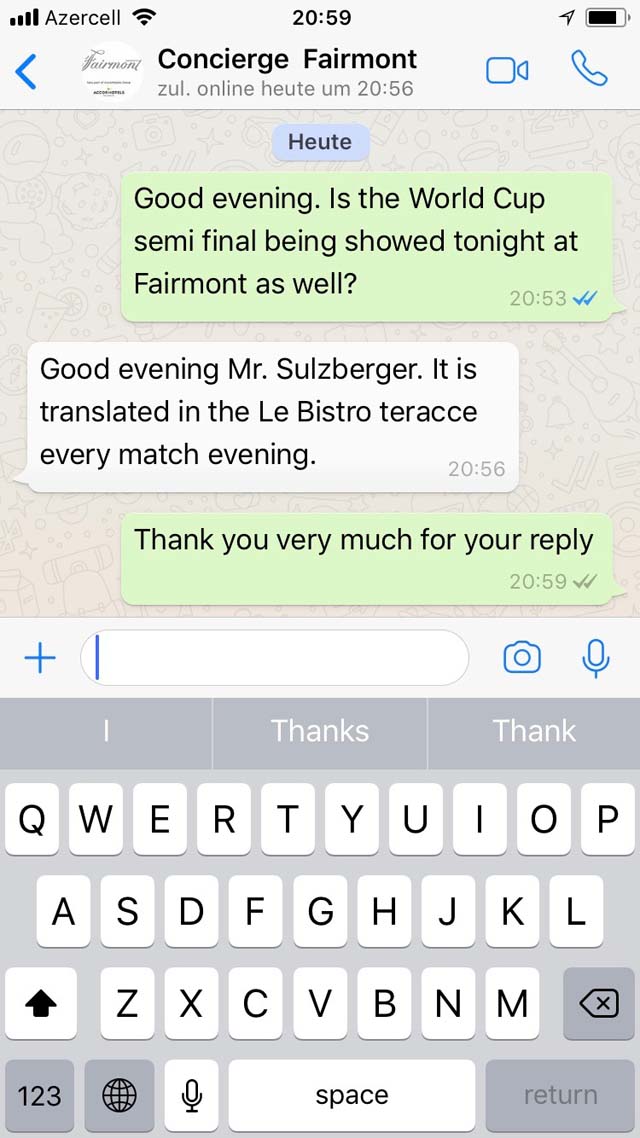Screen dimensions: 640x1138
Task: Open Concierge Fairmont contact info
Action: [x=287, y=71]
